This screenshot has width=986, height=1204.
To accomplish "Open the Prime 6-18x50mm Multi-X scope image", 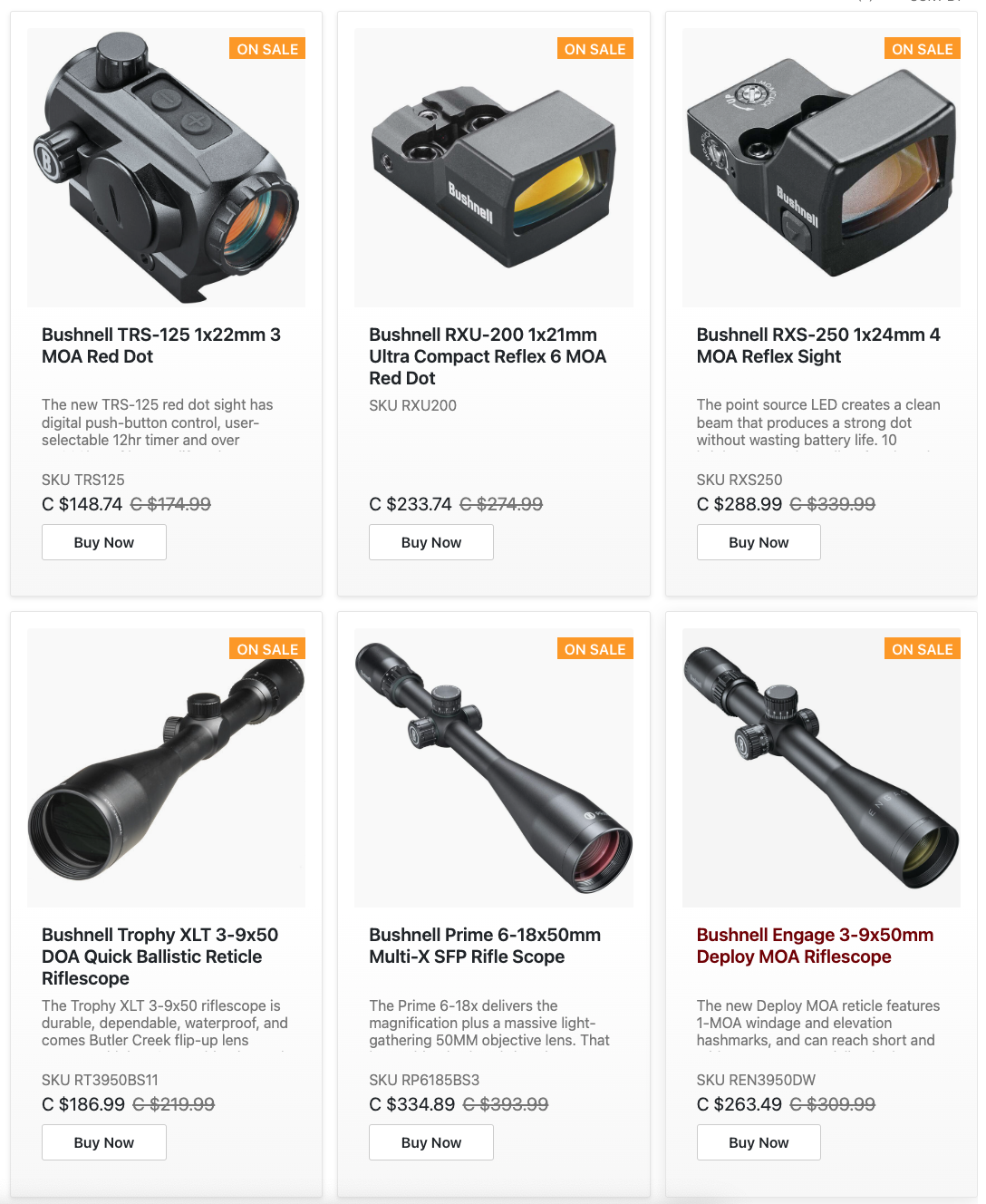I will point(494,768).
